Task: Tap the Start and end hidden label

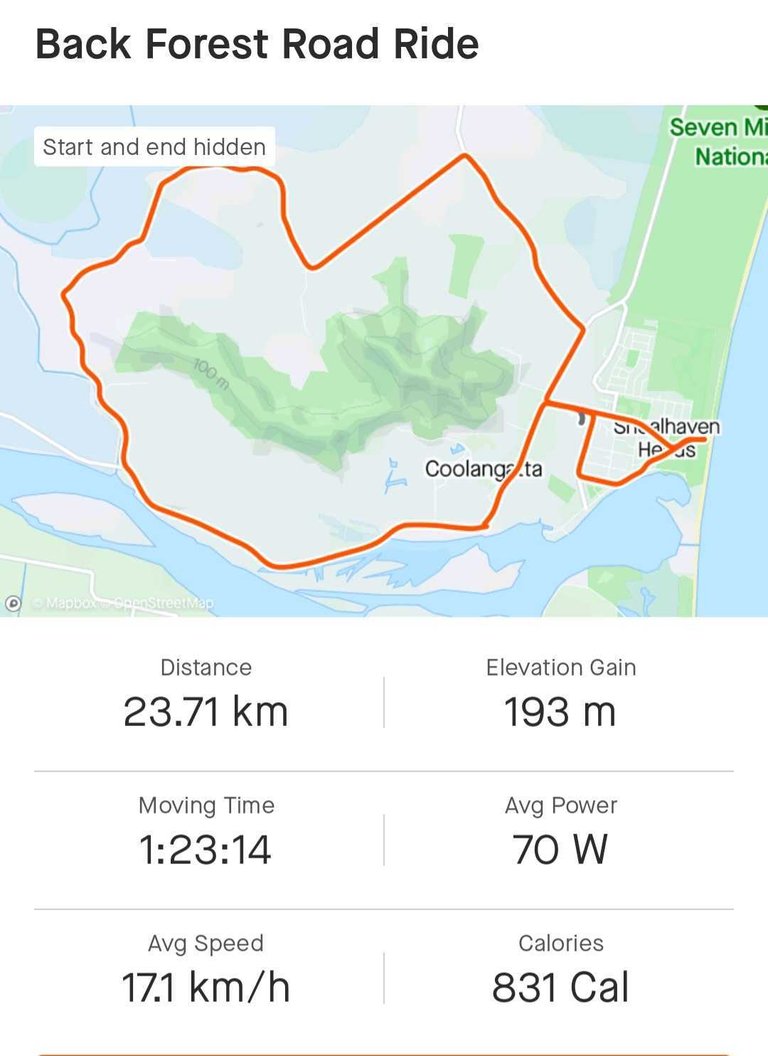Action: [154, 147]
